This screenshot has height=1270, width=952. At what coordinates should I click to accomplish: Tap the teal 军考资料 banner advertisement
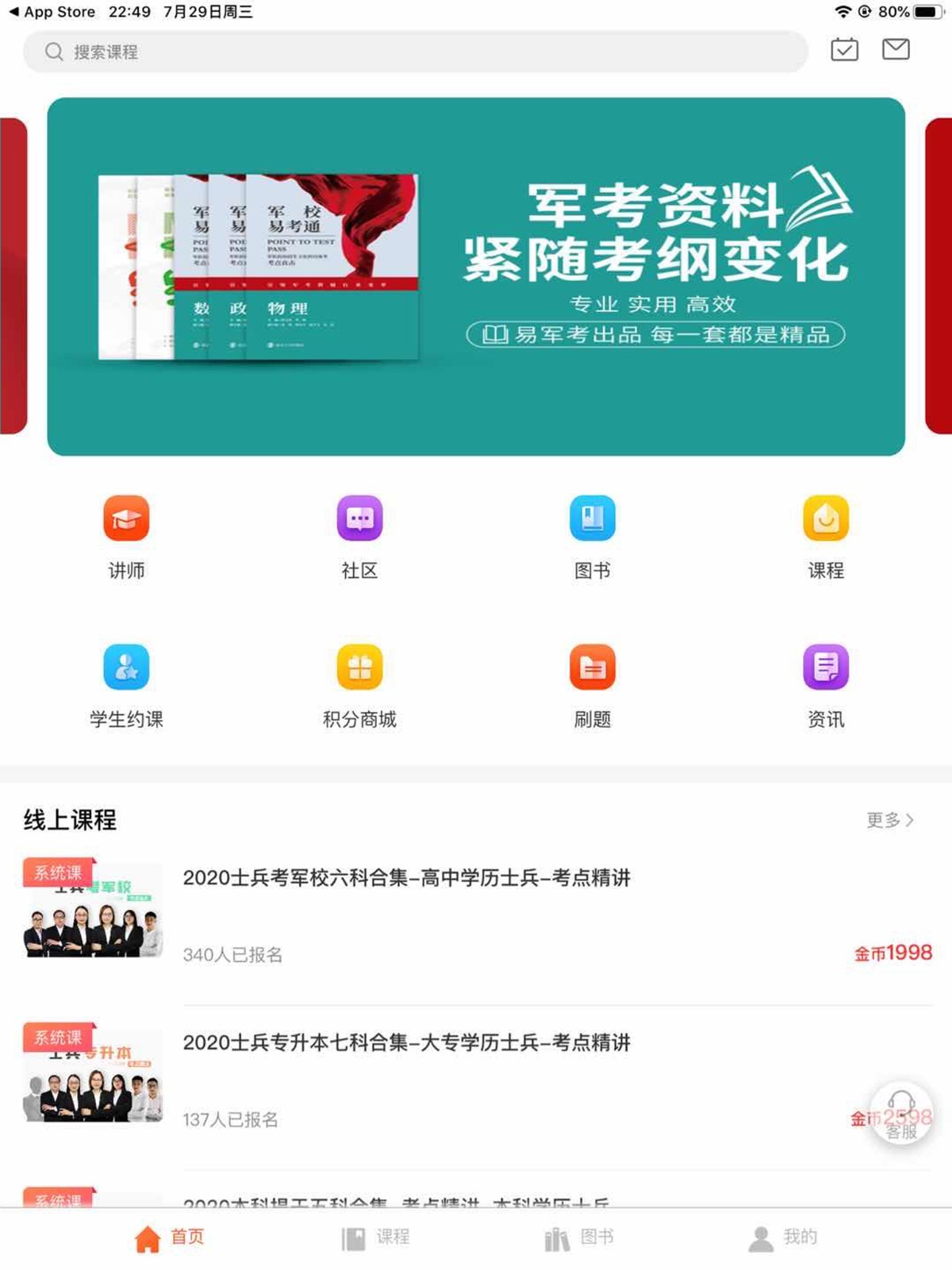(476, 274)
